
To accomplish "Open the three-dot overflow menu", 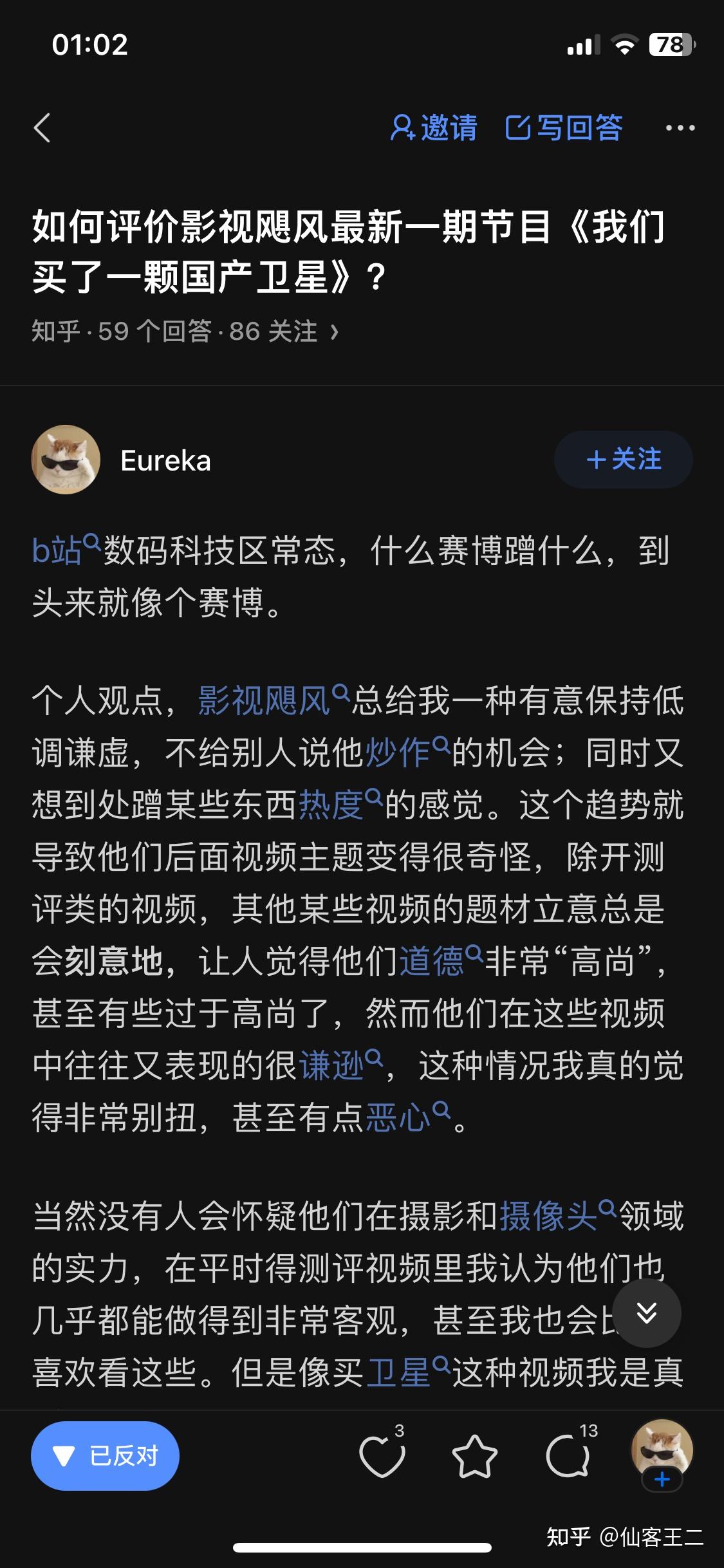I will [680, 127].
